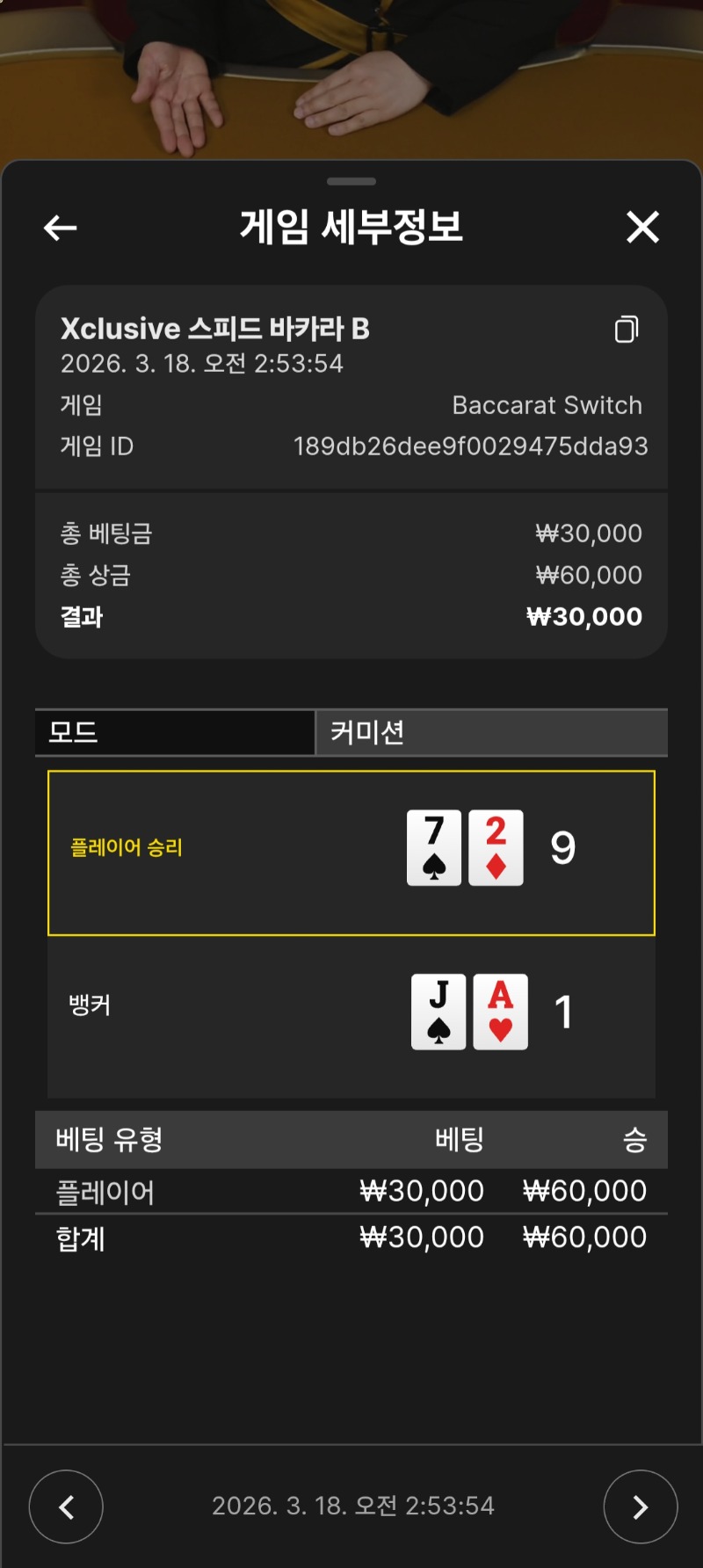Go to the next game record
Screen dimensions: 703x1568
tap(640, 1506)
